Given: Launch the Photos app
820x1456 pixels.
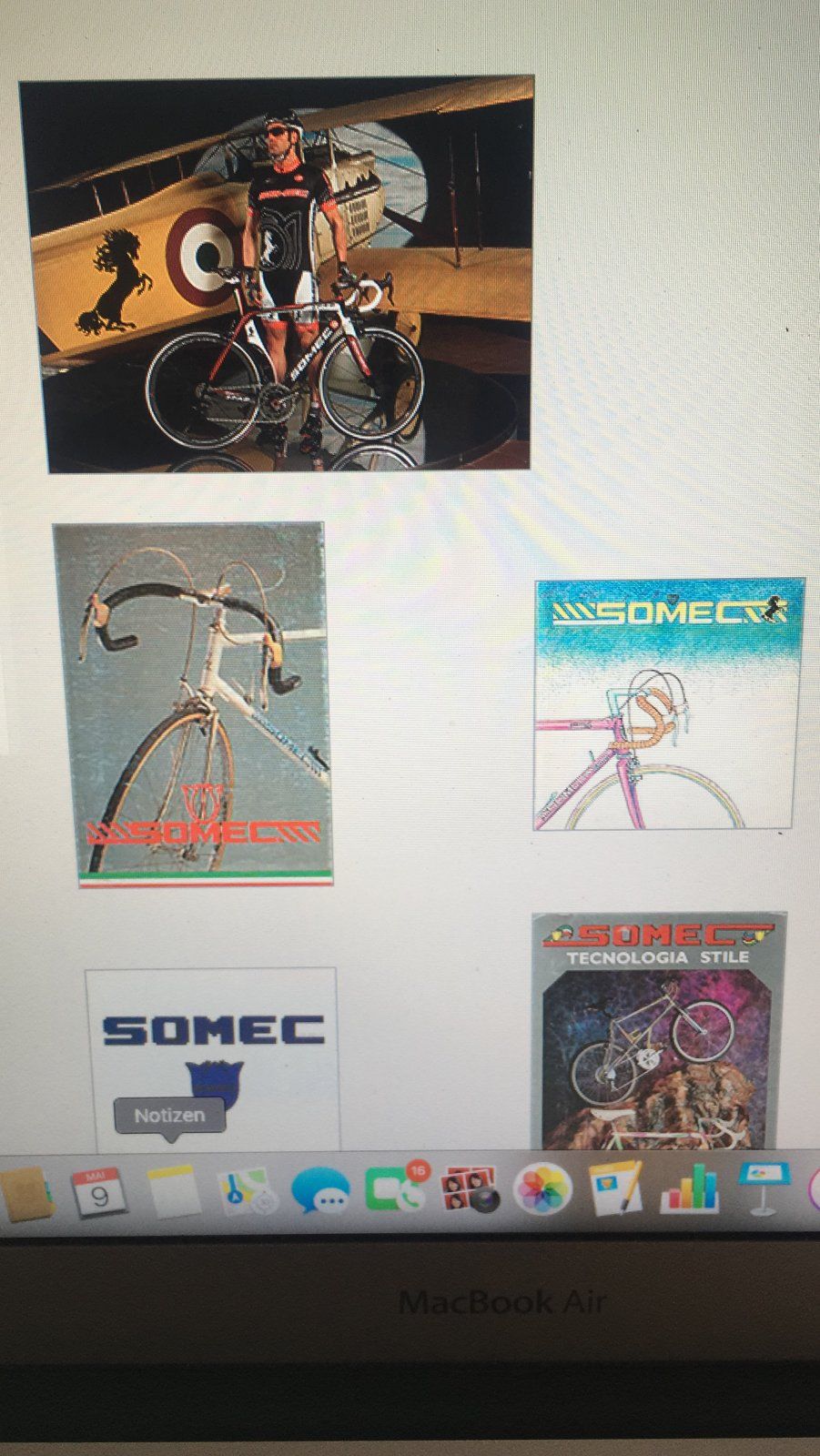Looking at the screenshot, I should tap(542, 1193).
